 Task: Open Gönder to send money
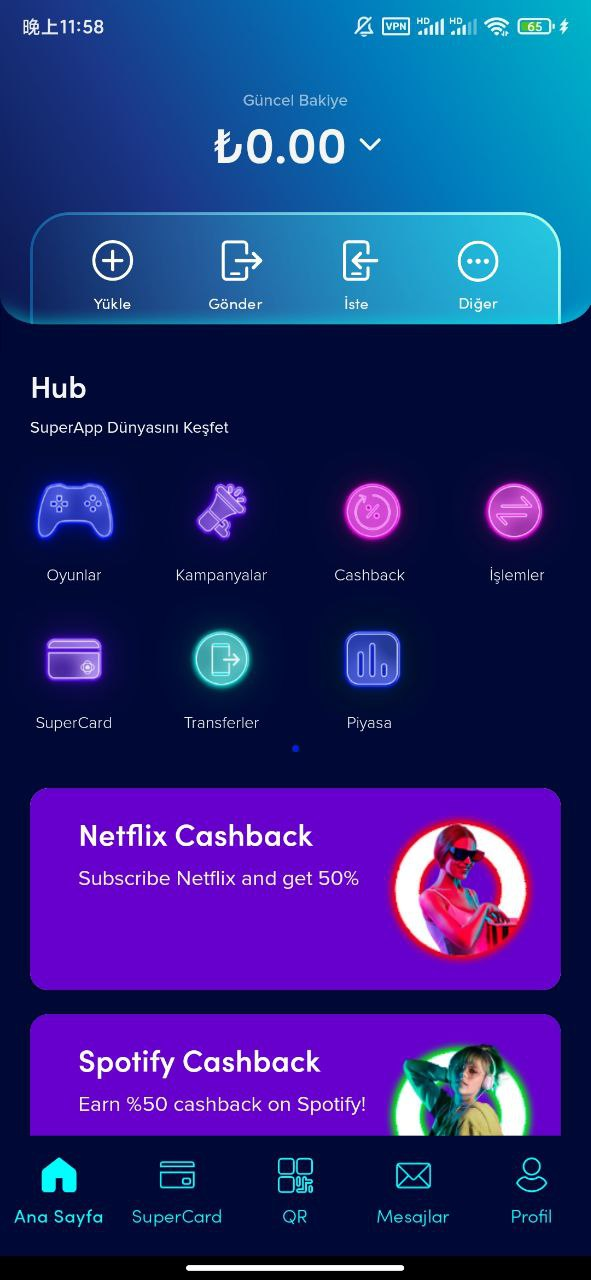(235, 276)
